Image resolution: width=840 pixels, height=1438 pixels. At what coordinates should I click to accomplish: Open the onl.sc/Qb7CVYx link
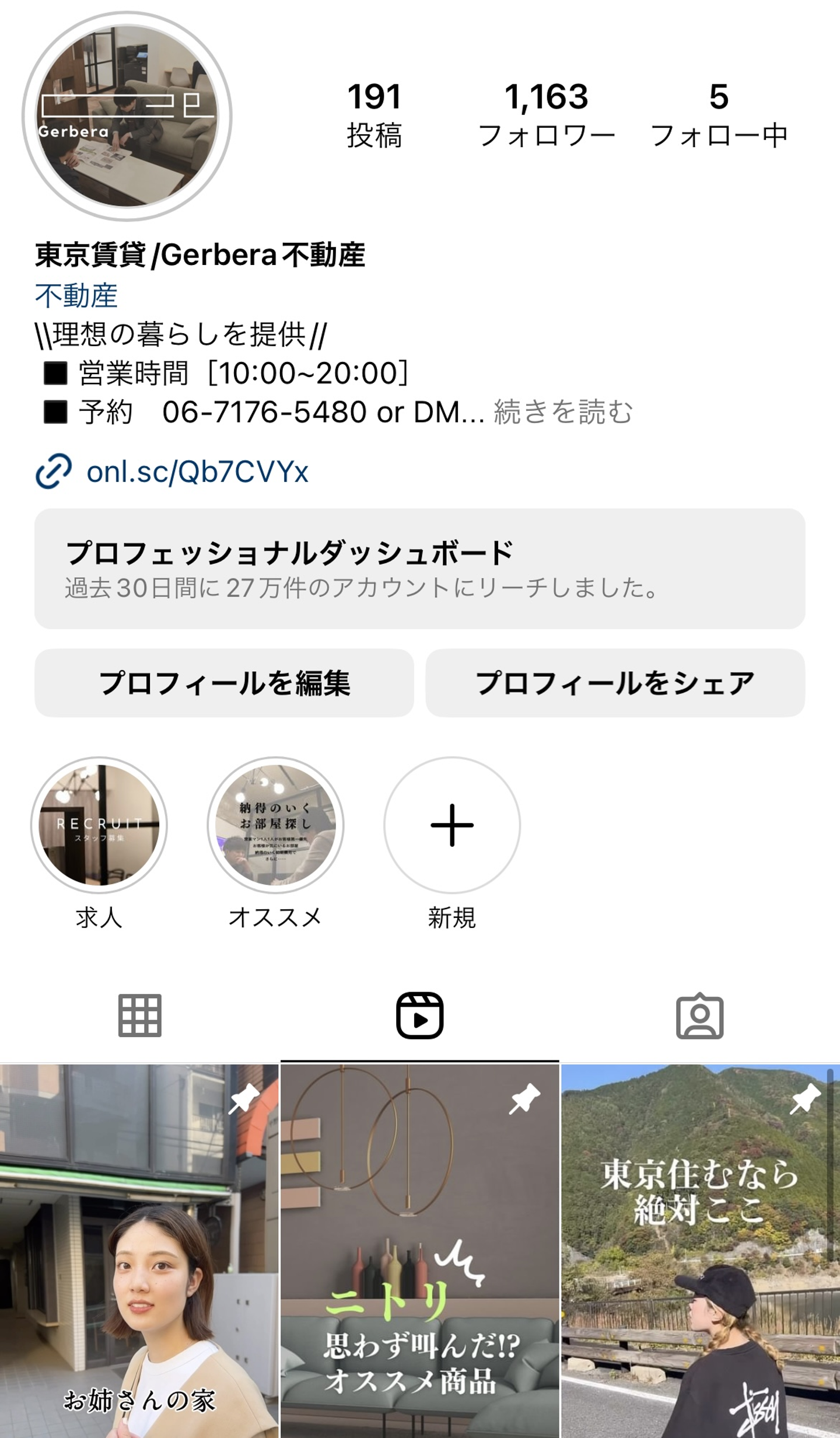pos(197,472)
